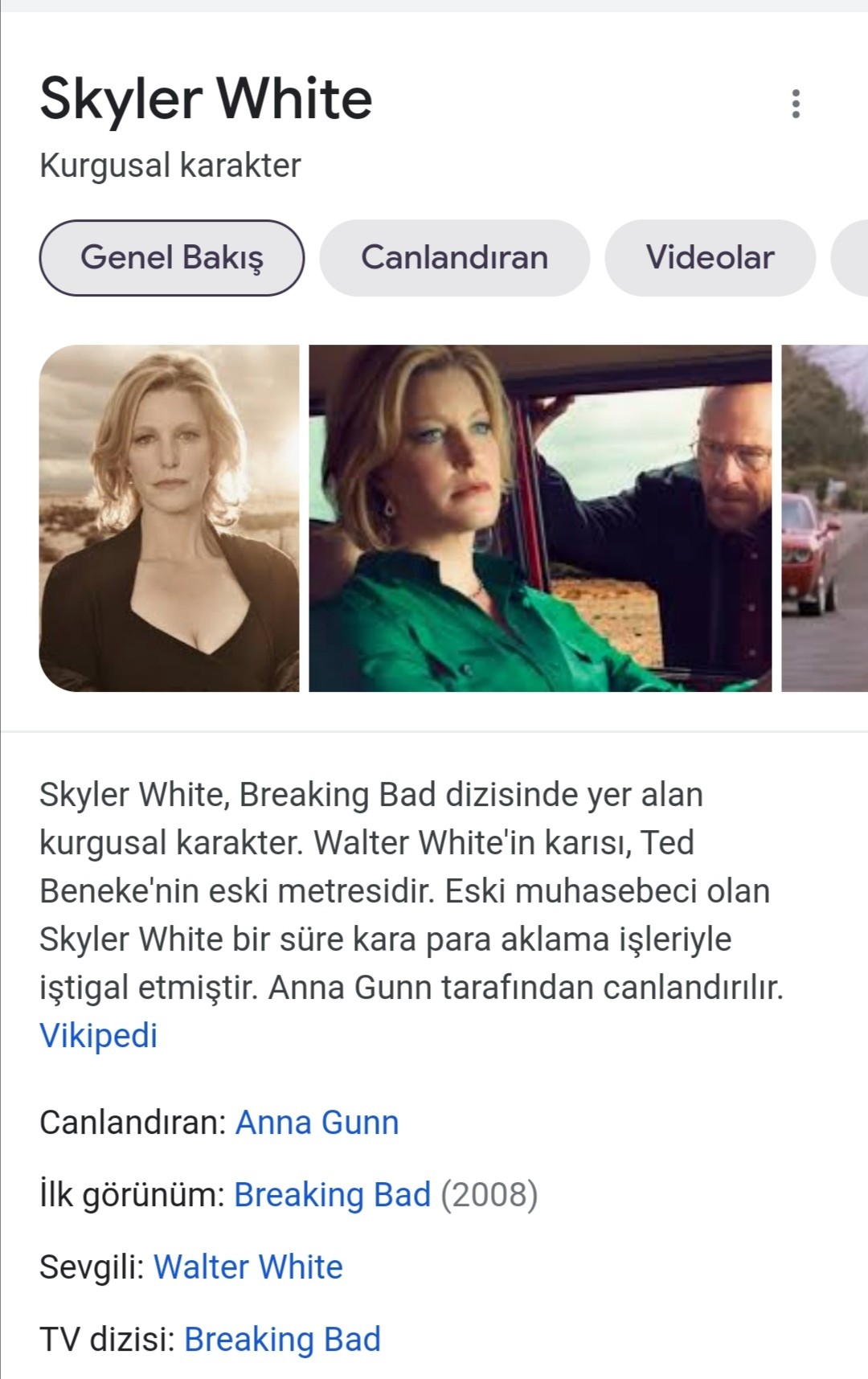The image size is (868, 1379).
Task: Open Breaking Bad link next to TV dizisi
Action: [x=282, y=1340]
